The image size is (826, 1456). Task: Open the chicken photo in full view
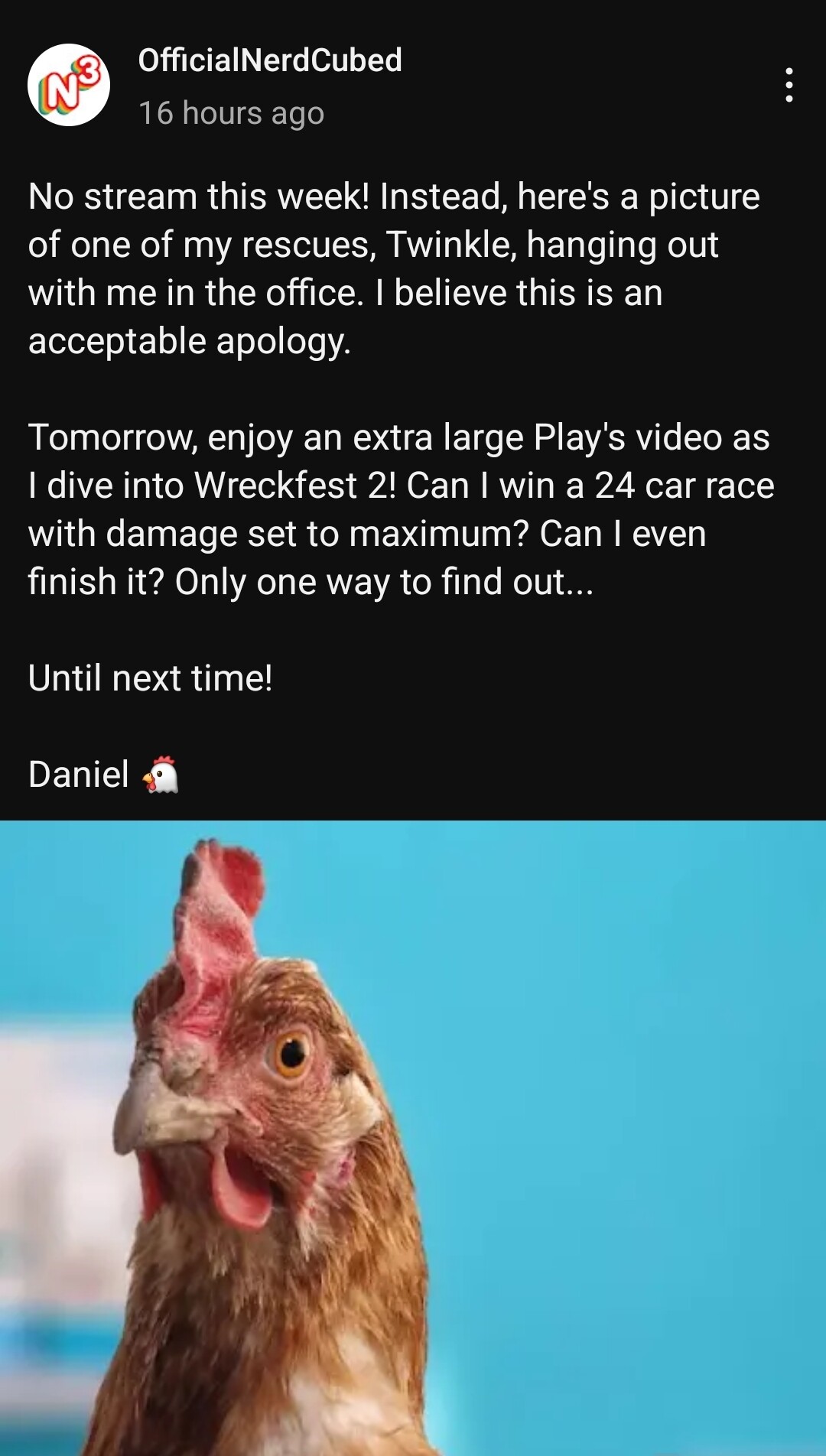point(413,1138)
